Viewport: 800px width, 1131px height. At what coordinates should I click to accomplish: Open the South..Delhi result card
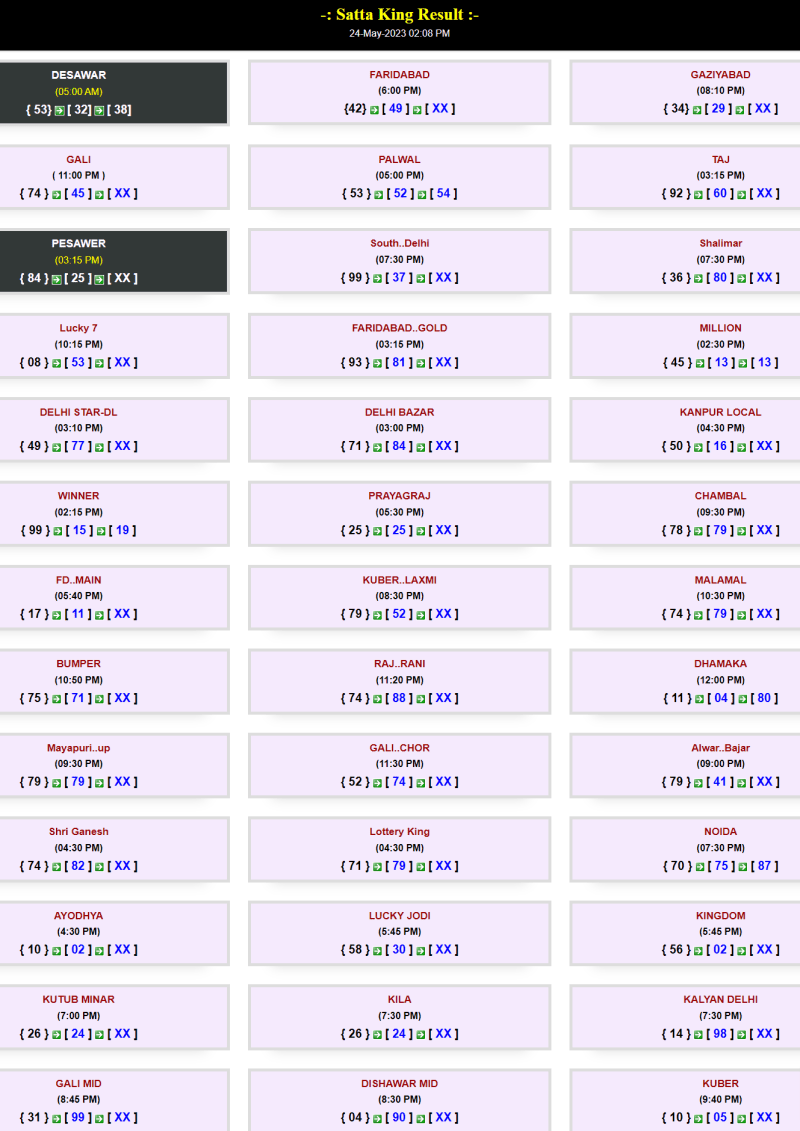[x=399, y=261]
